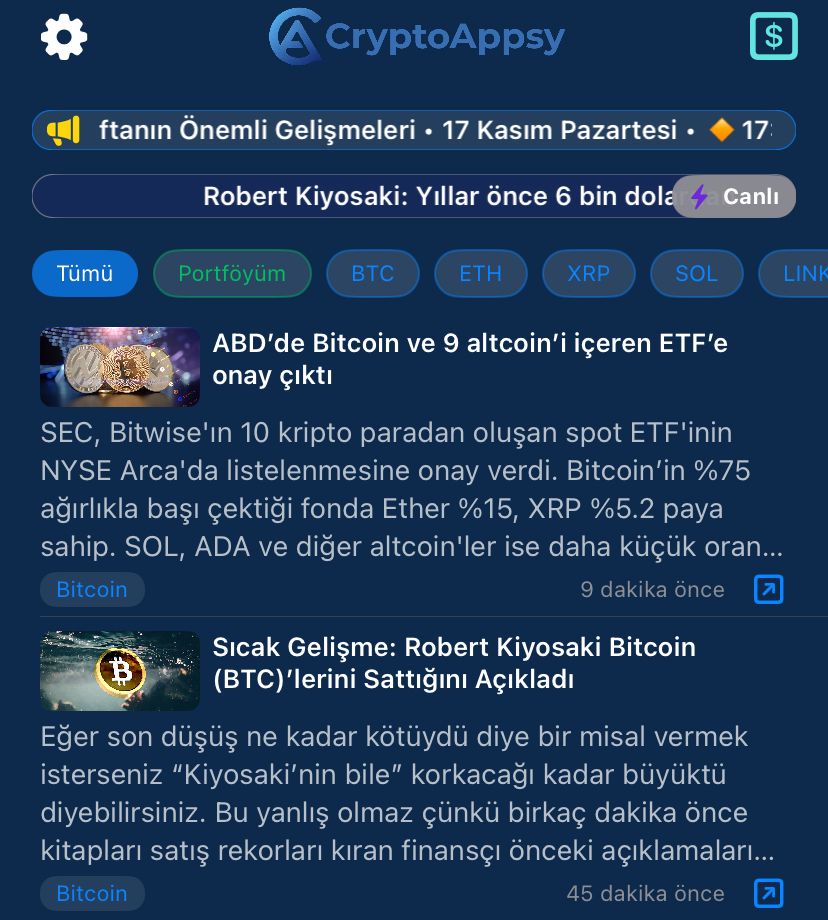Open Kiyosaki article via external link icon
Viewport: 828px width, 920px height.
click(x=768, y=893)
